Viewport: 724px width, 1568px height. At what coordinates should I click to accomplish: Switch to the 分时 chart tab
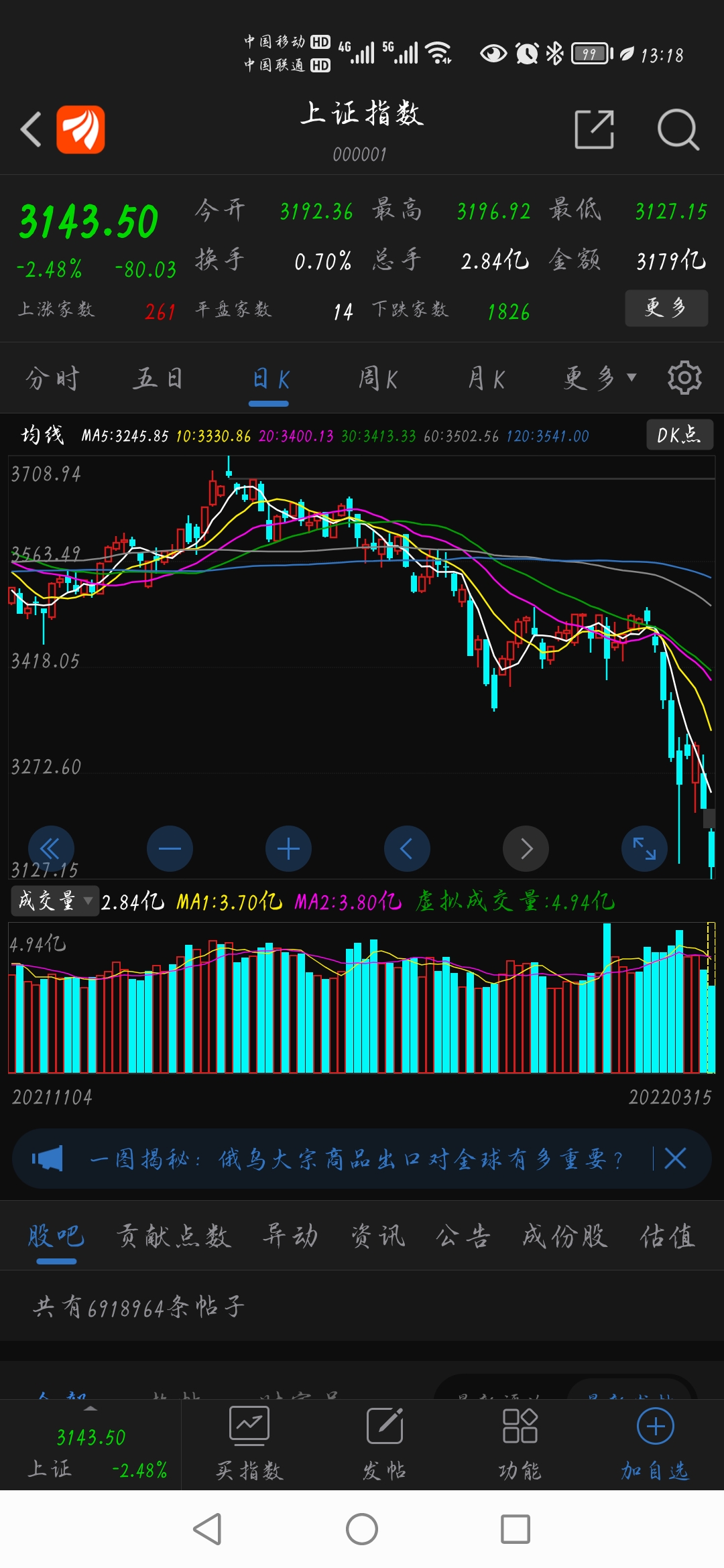[52, 379]
